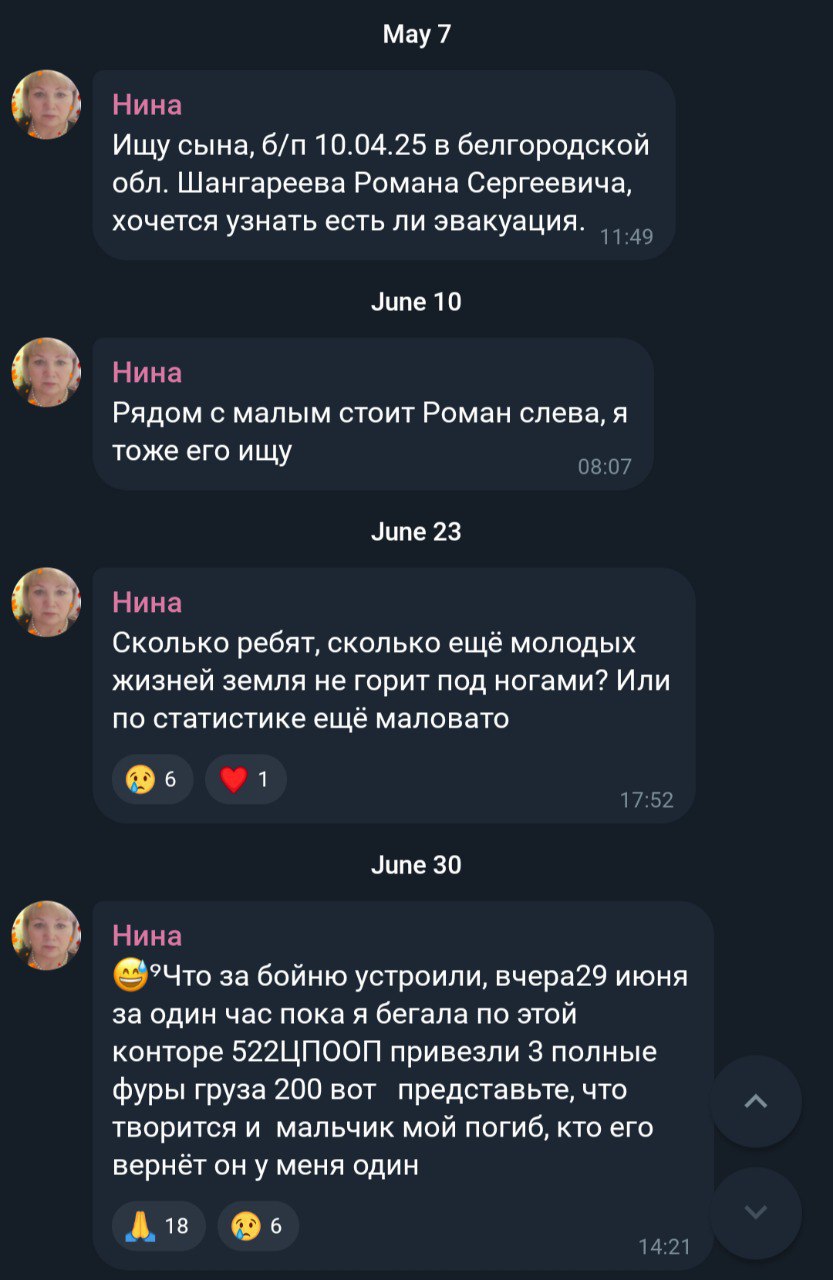This screenshot has height=1280, width=833.
Task: Jump to the previous result with the up arrow
Action: coord(756,1101)
